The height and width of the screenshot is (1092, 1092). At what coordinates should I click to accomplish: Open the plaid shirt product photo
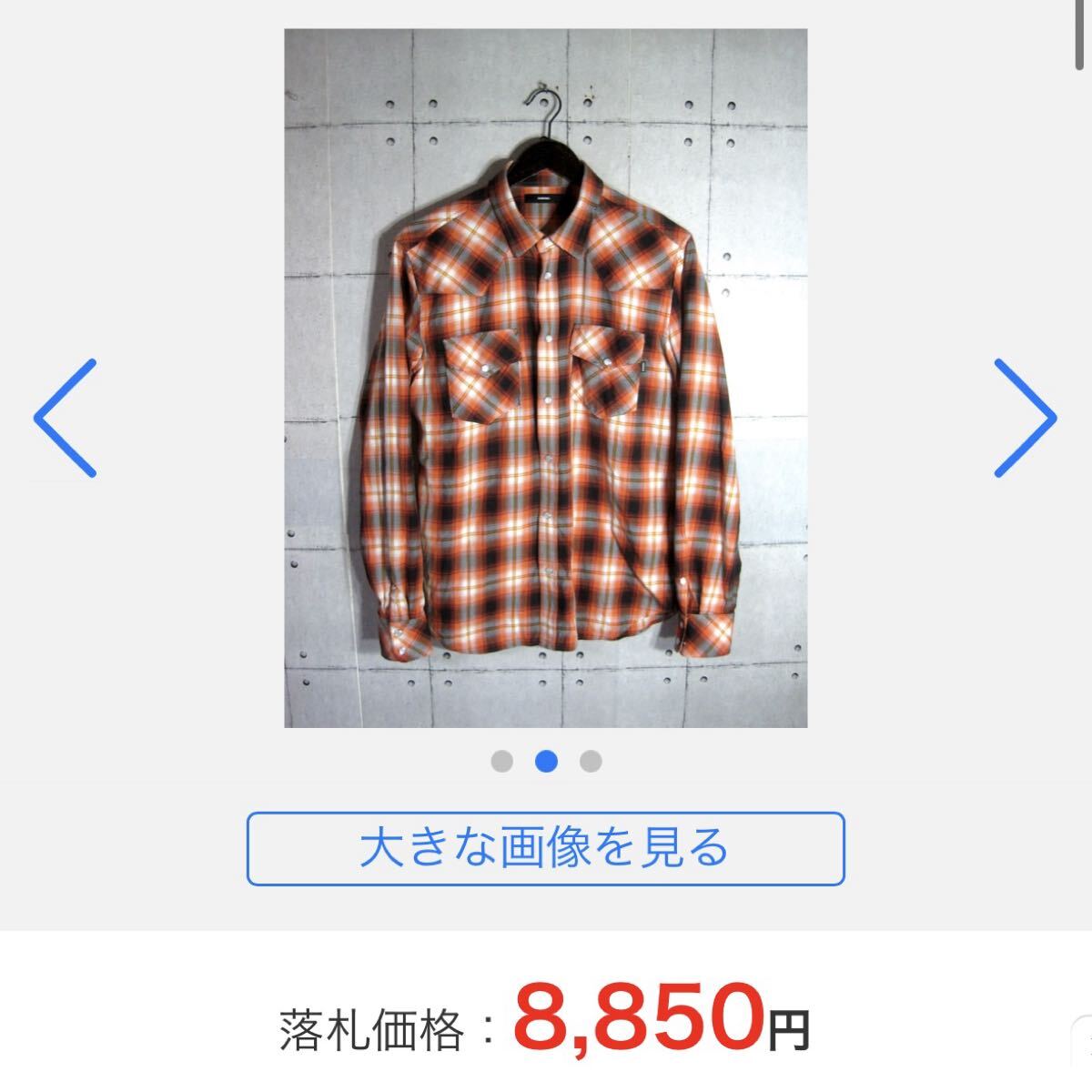[x=545, y=378]
